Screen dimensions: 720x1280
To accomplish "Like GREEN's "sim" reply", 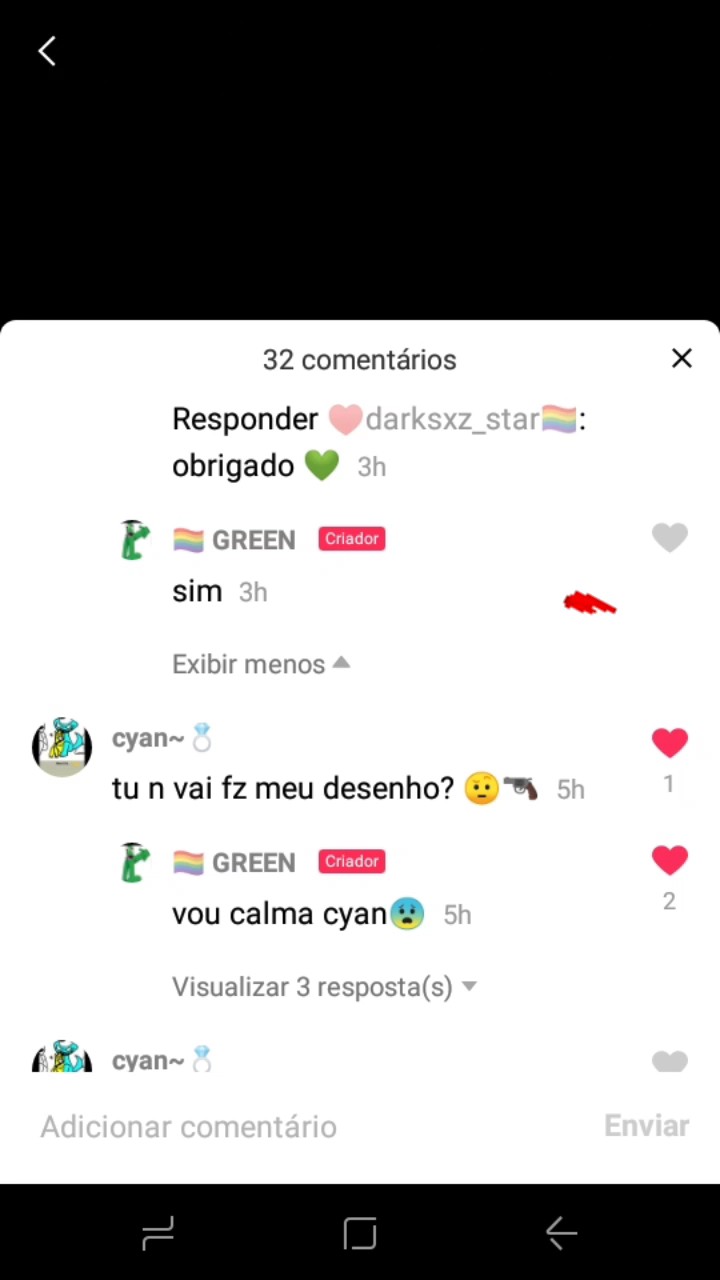I will (670, 538).
